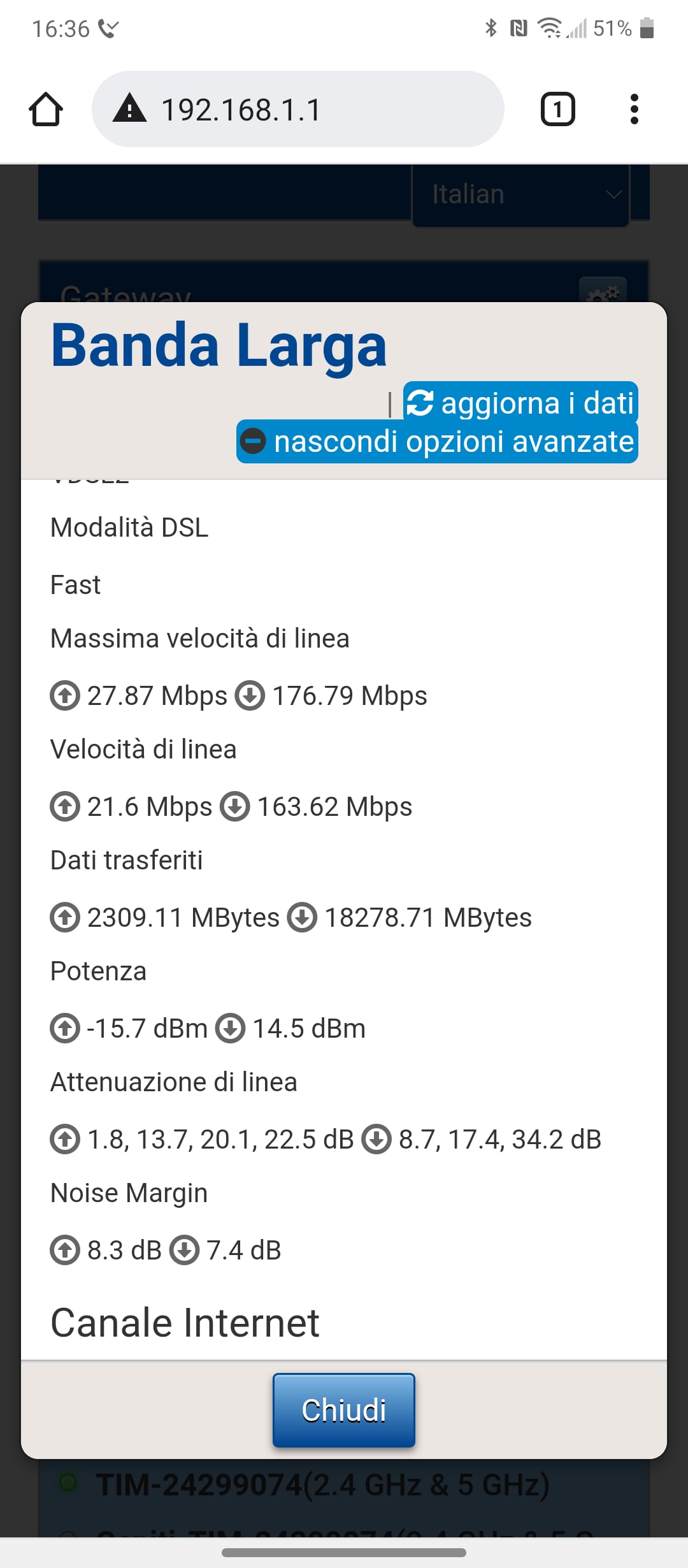Go to the browser home page
Screen dimensions: 688x1568
pos(46,110)
